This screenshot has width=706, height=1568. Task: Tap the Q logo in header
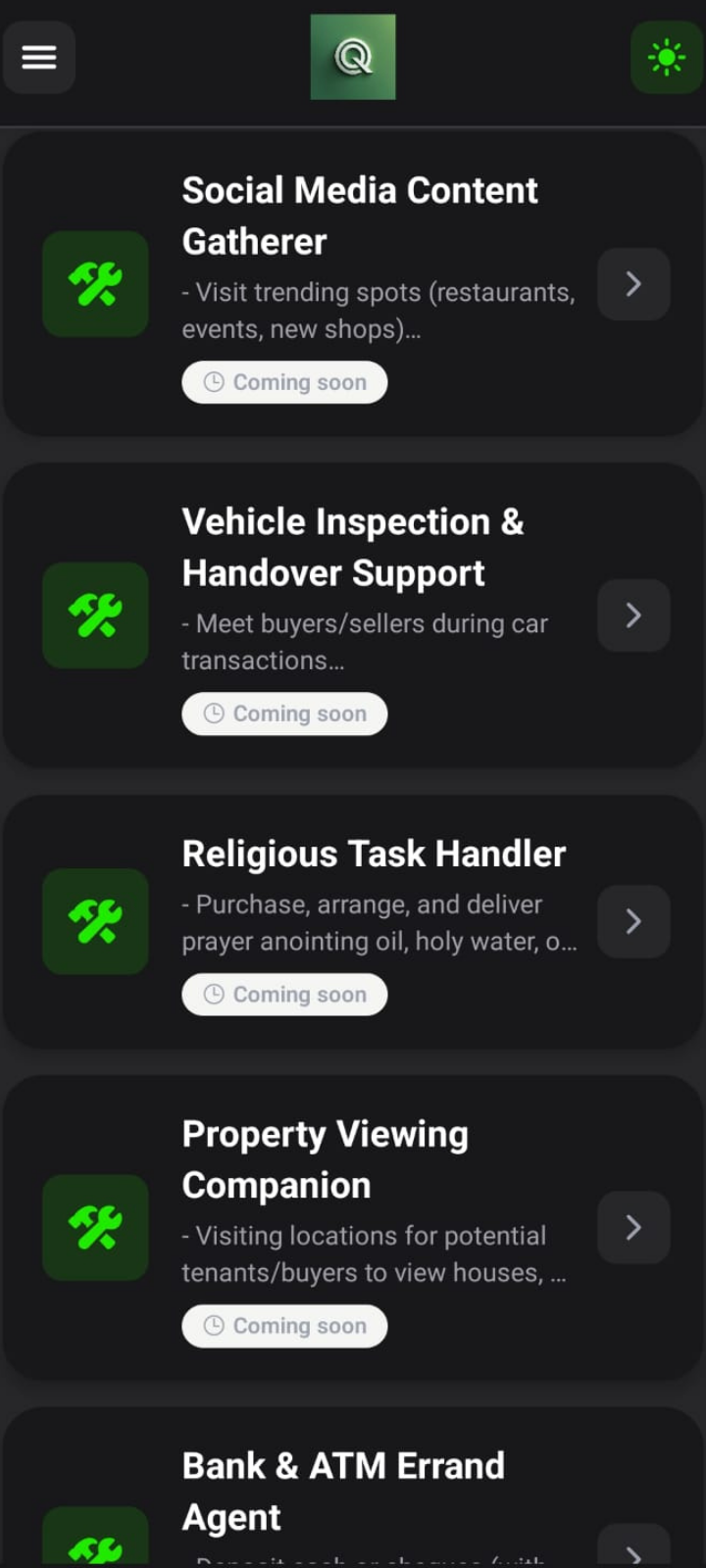353,57
